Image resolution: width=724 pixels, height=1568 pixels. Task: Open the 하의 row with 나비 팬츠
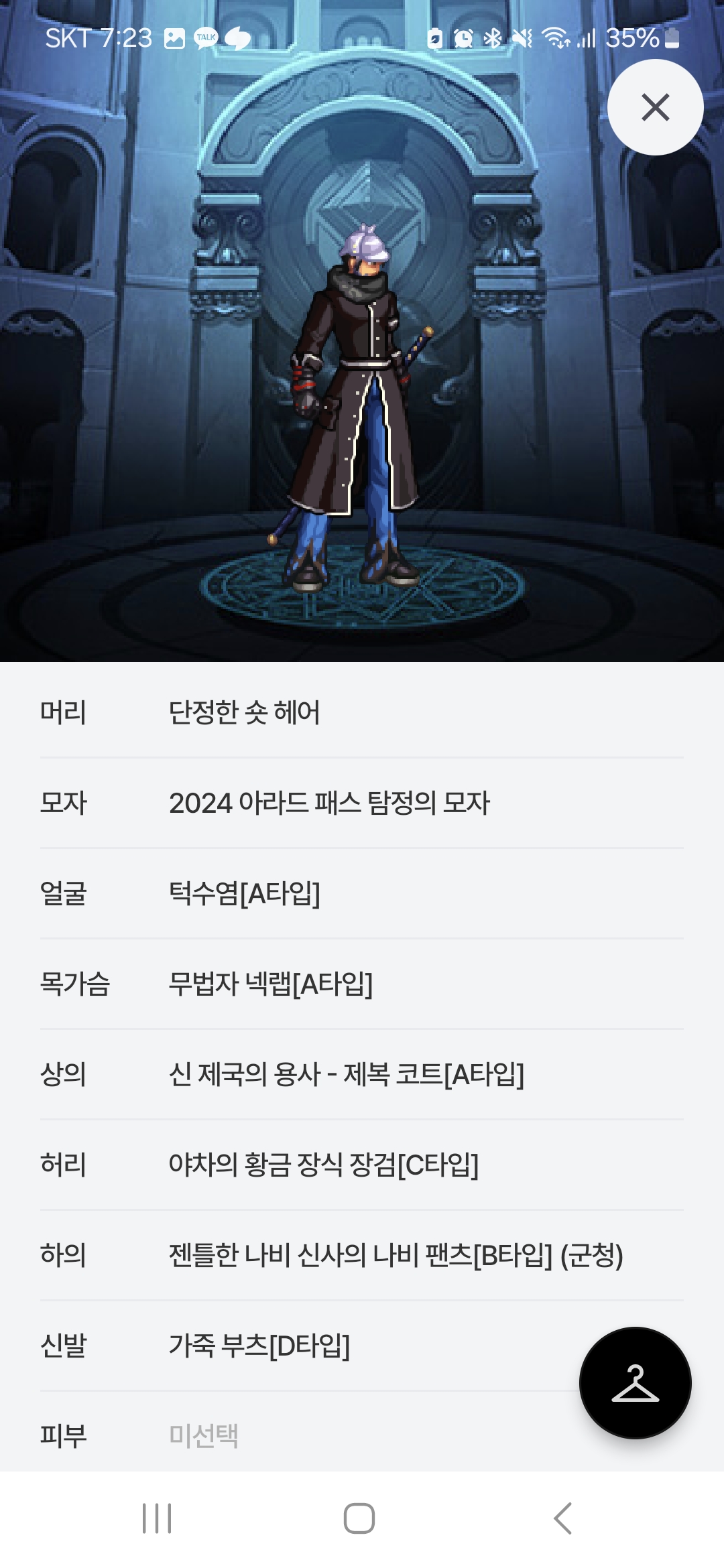tap(362, 1255)
